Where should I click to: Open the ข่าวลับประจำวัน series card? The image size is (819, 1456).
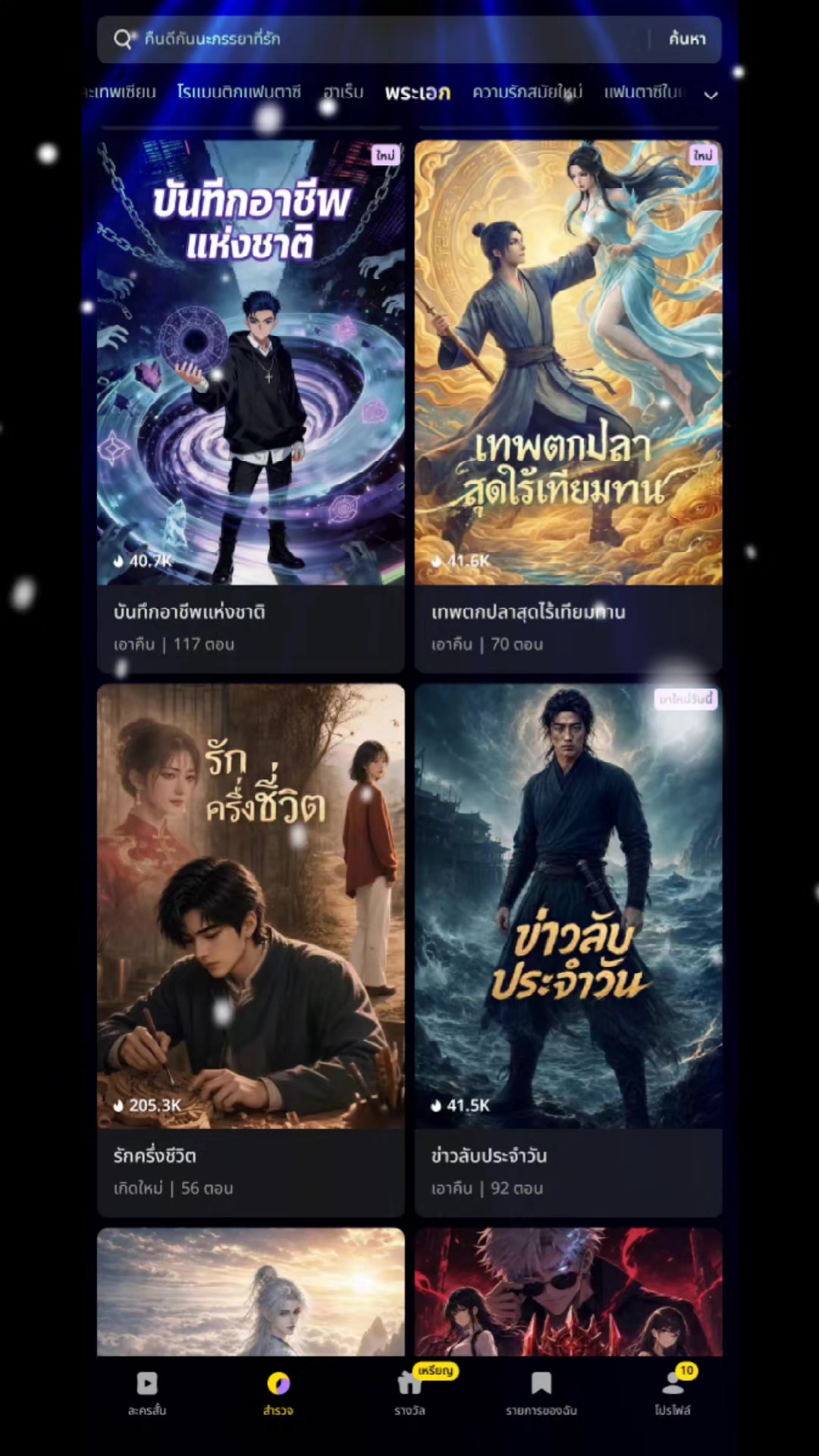568,950
